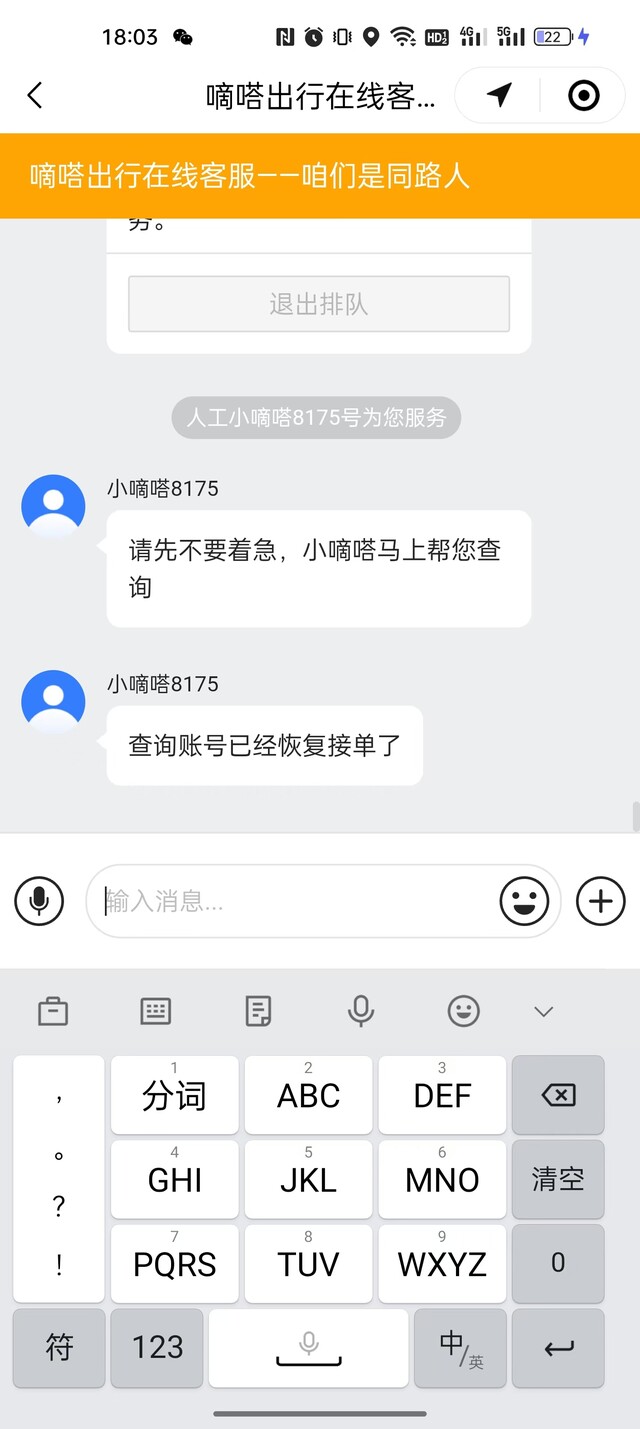
Task: Switch to voice input with the mic button
Action: 39,901
